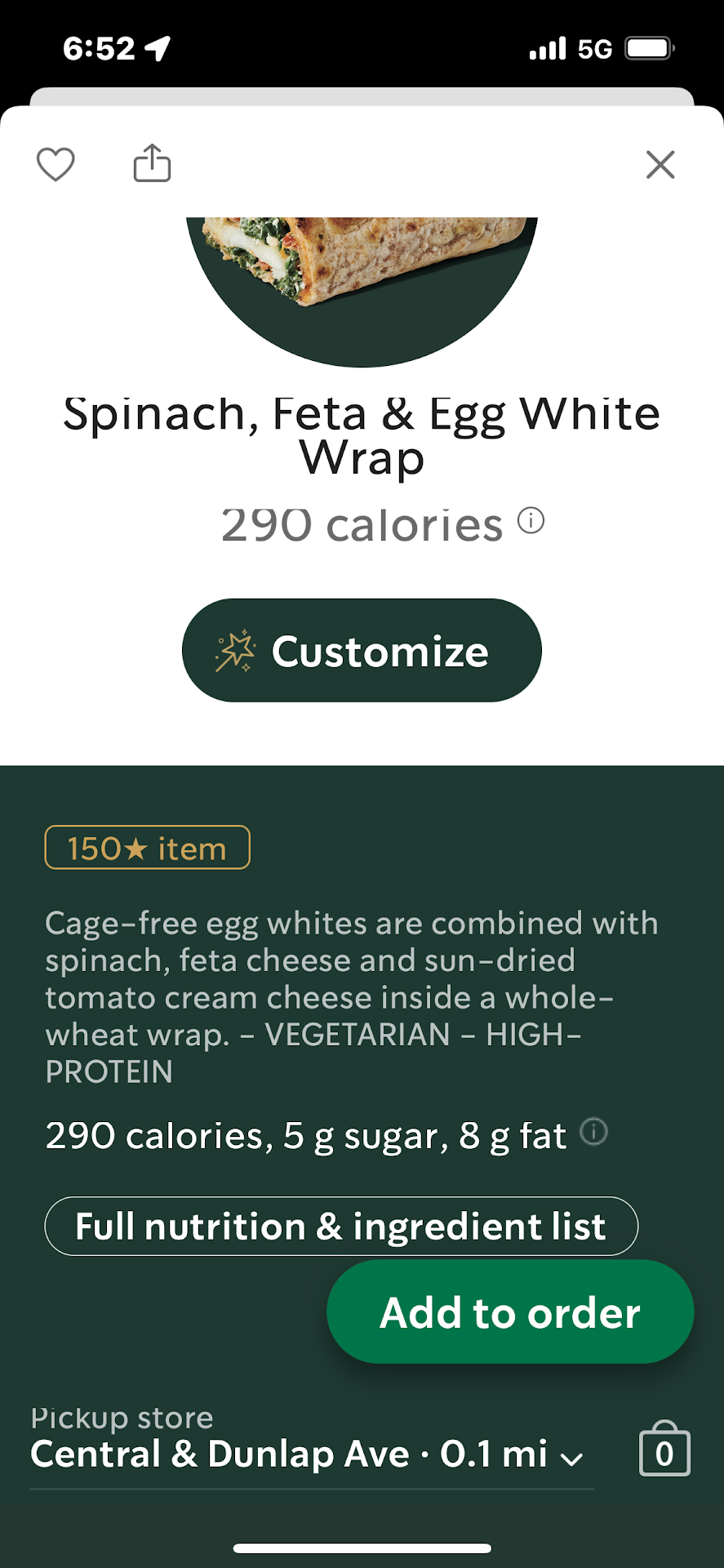Show nutrition info beside sugar and fat line
Viewport: 724px width, 1568px height.
pos(594,1132)
